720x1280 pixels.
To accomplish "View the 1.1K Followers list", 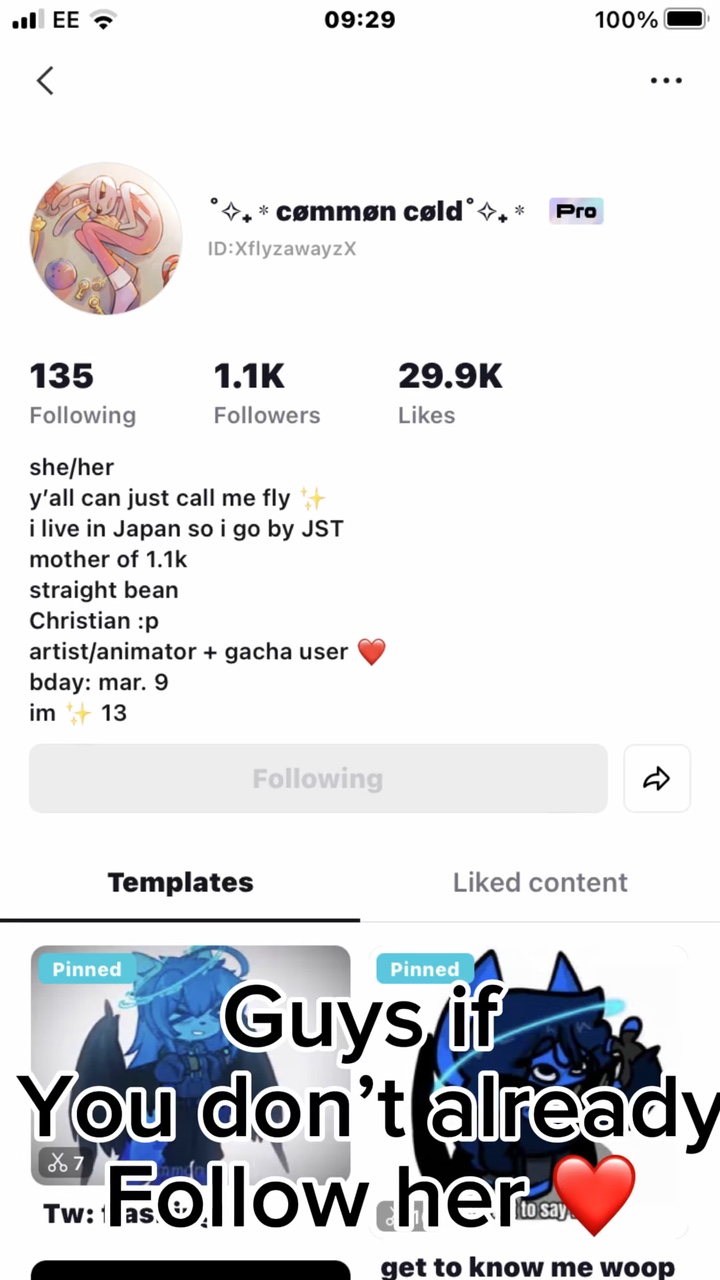I will pos(266,394).
